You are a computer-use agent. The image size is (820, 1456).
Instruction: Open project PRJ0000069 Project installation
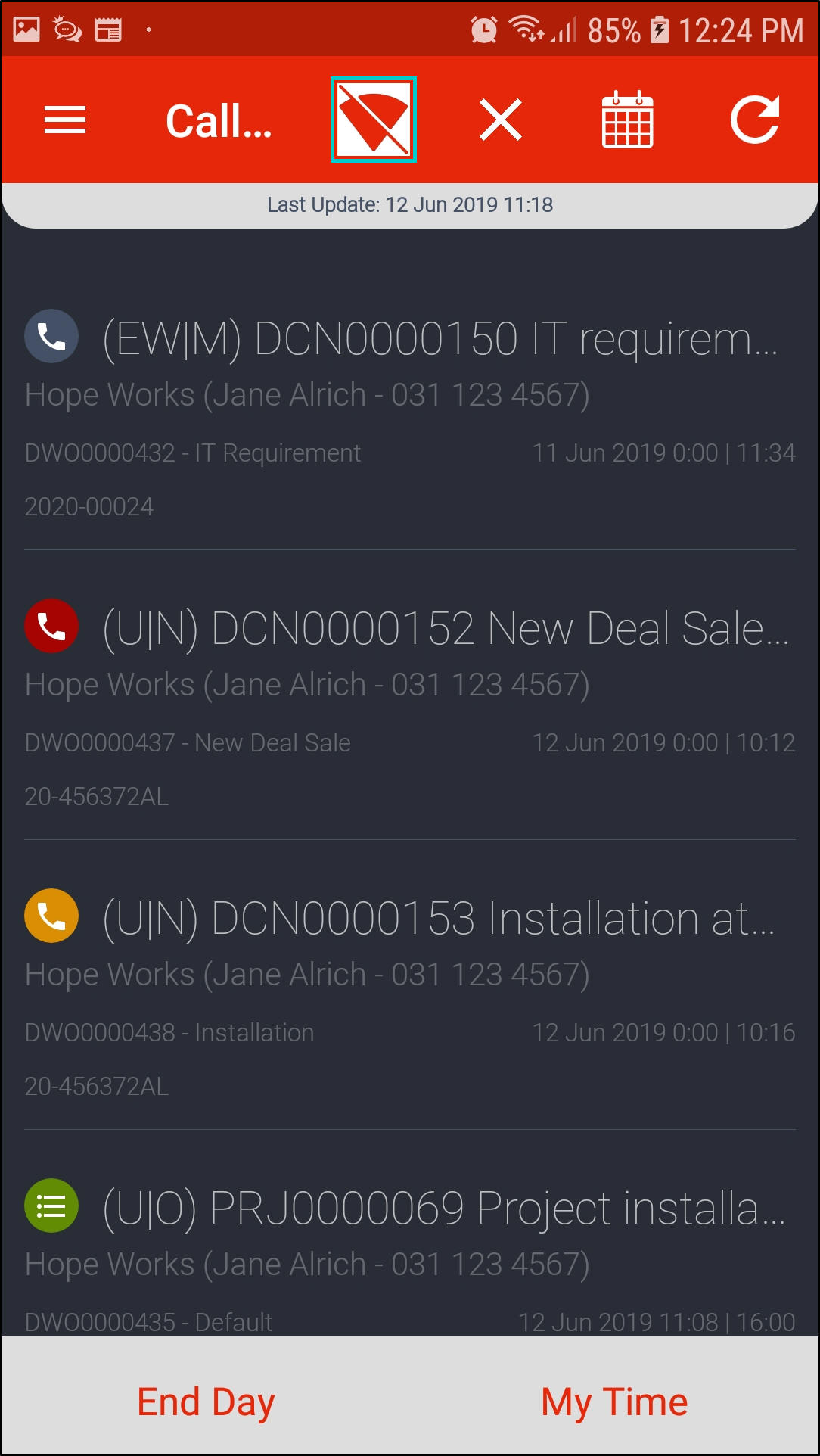tap(443, 1209)
